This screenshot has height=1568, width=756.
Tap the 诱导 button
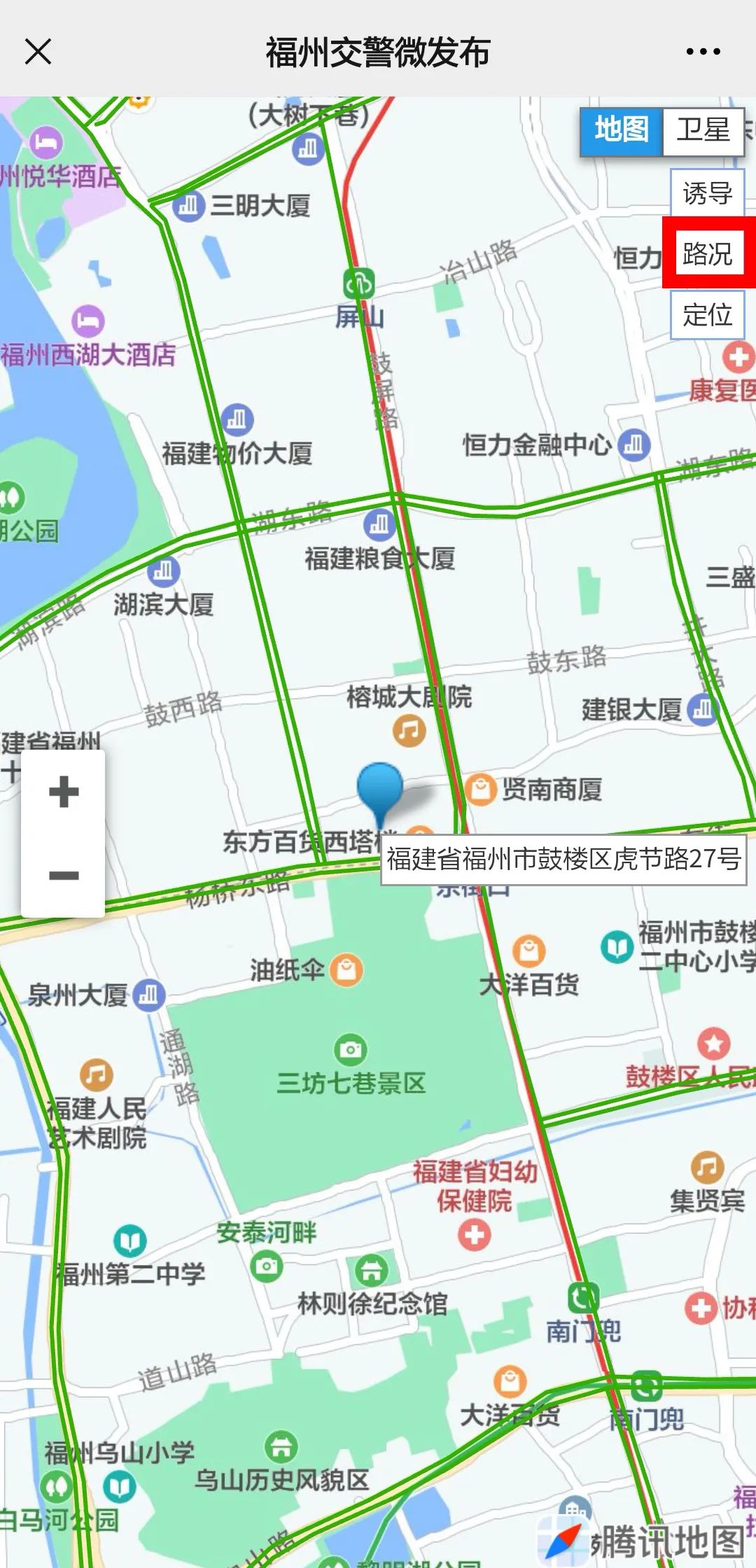click(707, 193)
